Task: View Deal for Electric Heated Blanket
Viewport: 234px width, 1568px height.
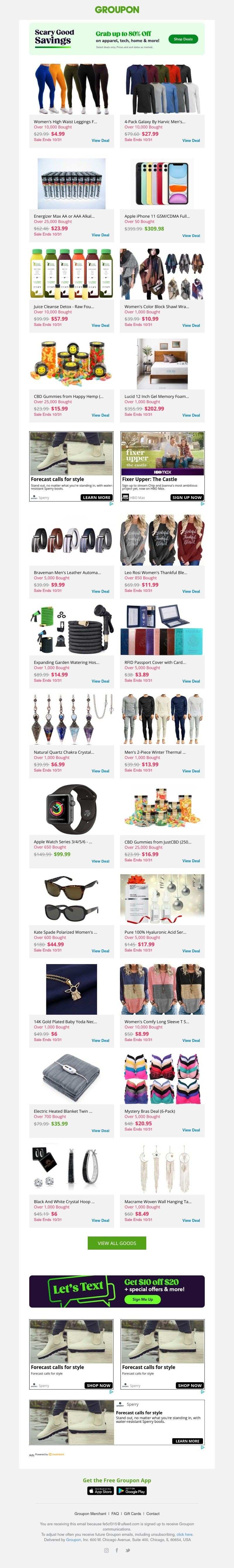Action: 100,1131
